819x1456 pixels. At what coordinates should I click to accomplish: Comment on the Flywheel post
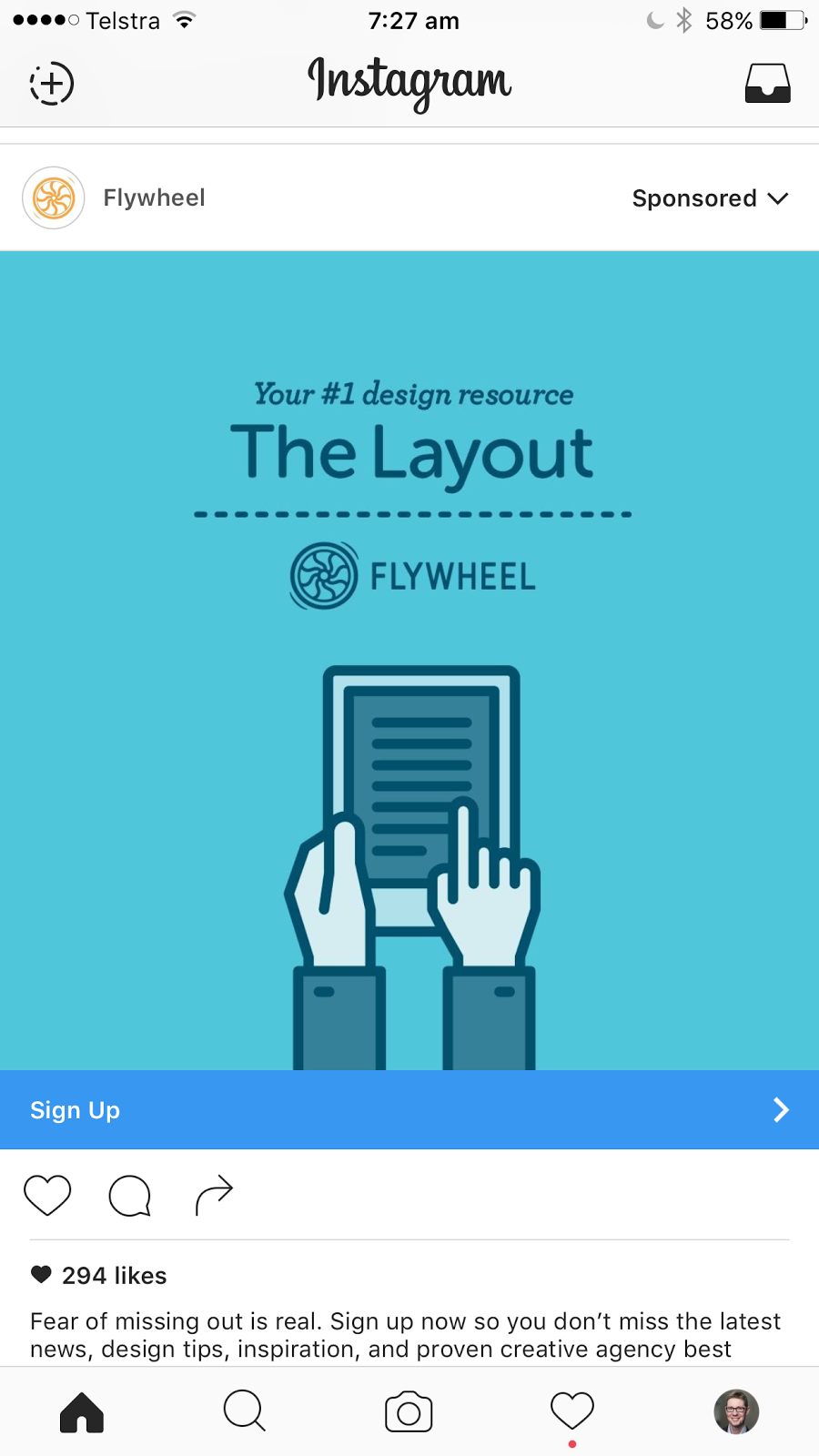click(129, 1195)
